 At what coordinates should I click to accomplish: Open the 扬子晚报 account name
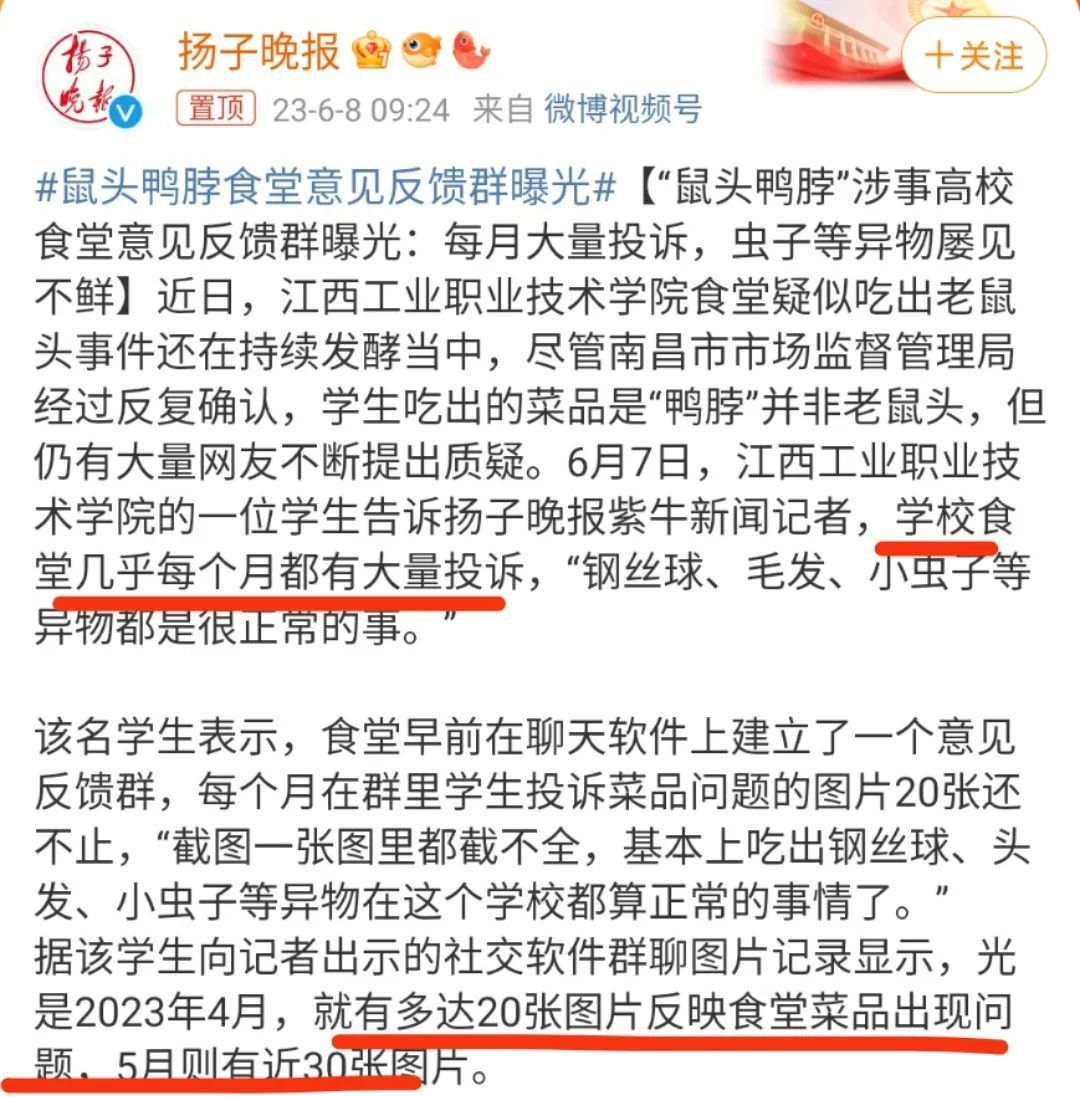pyautogui.click(x=260, y=52)
